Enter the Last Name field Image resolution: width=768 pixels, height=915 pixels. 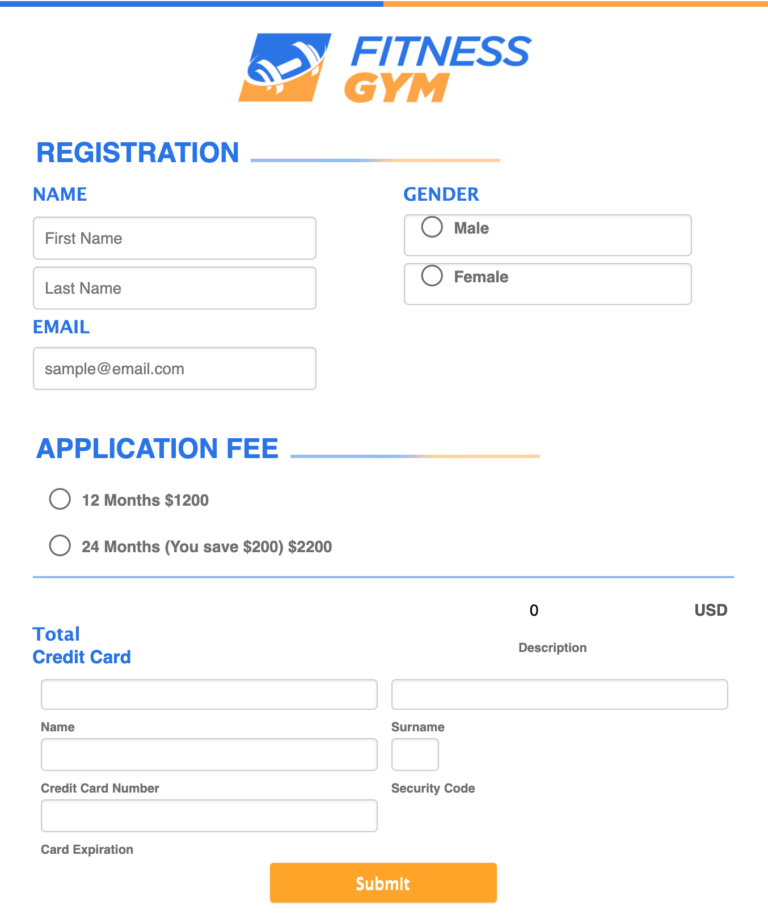174,288
